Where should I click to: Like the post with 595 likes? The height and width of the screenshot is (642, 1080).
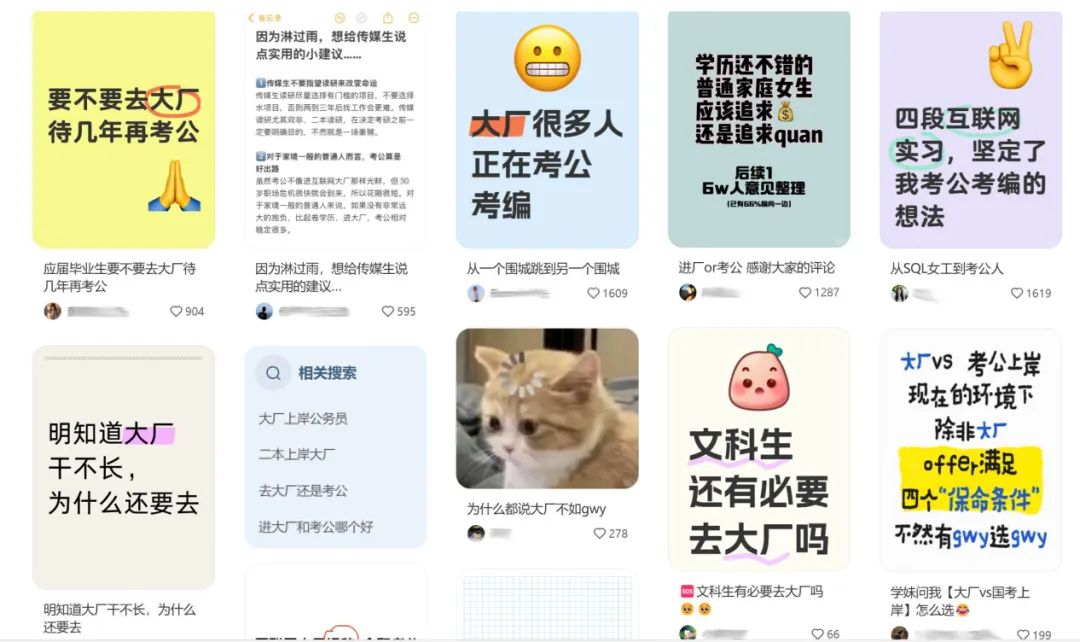(x=389, y=311)
